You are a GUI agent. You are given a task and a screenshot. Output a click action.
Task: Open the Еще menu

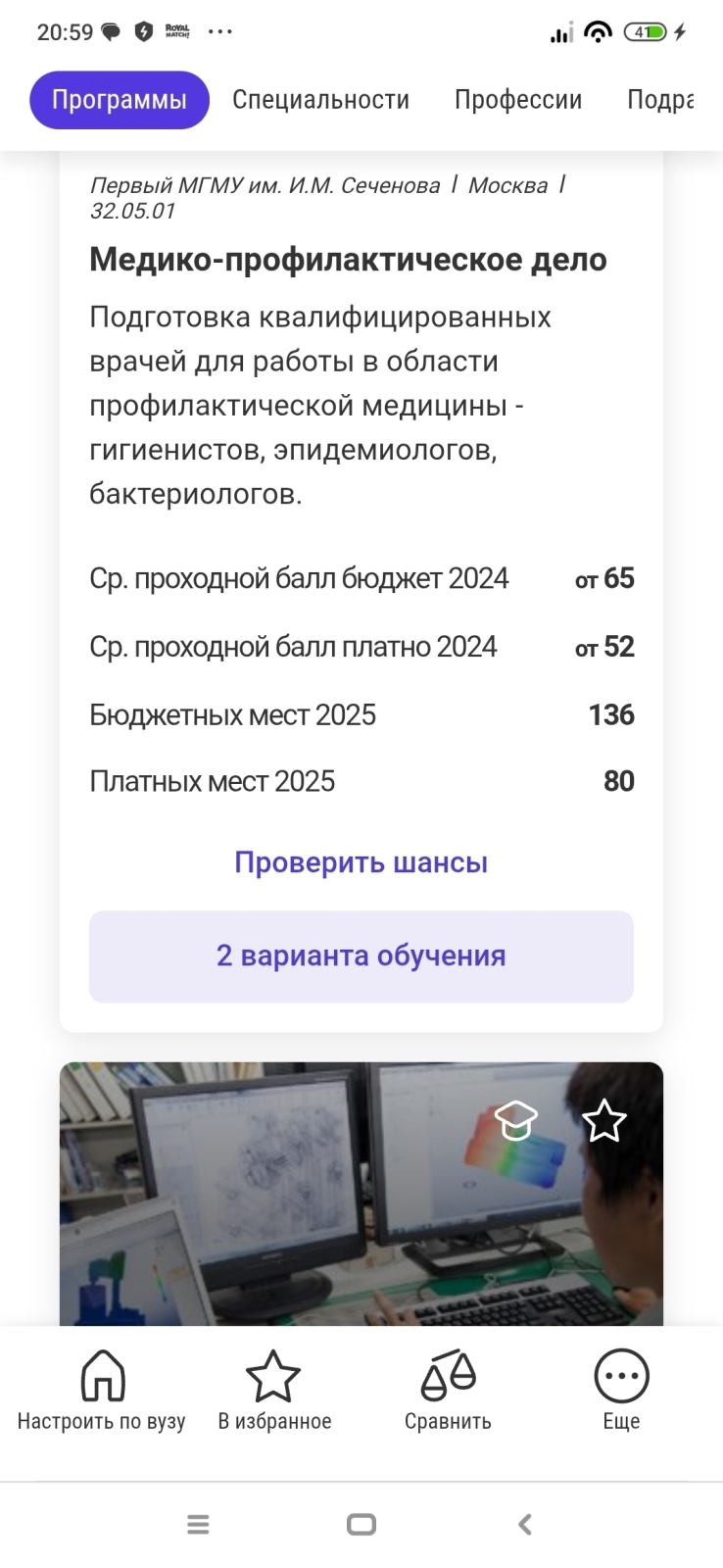[621, 1390]
